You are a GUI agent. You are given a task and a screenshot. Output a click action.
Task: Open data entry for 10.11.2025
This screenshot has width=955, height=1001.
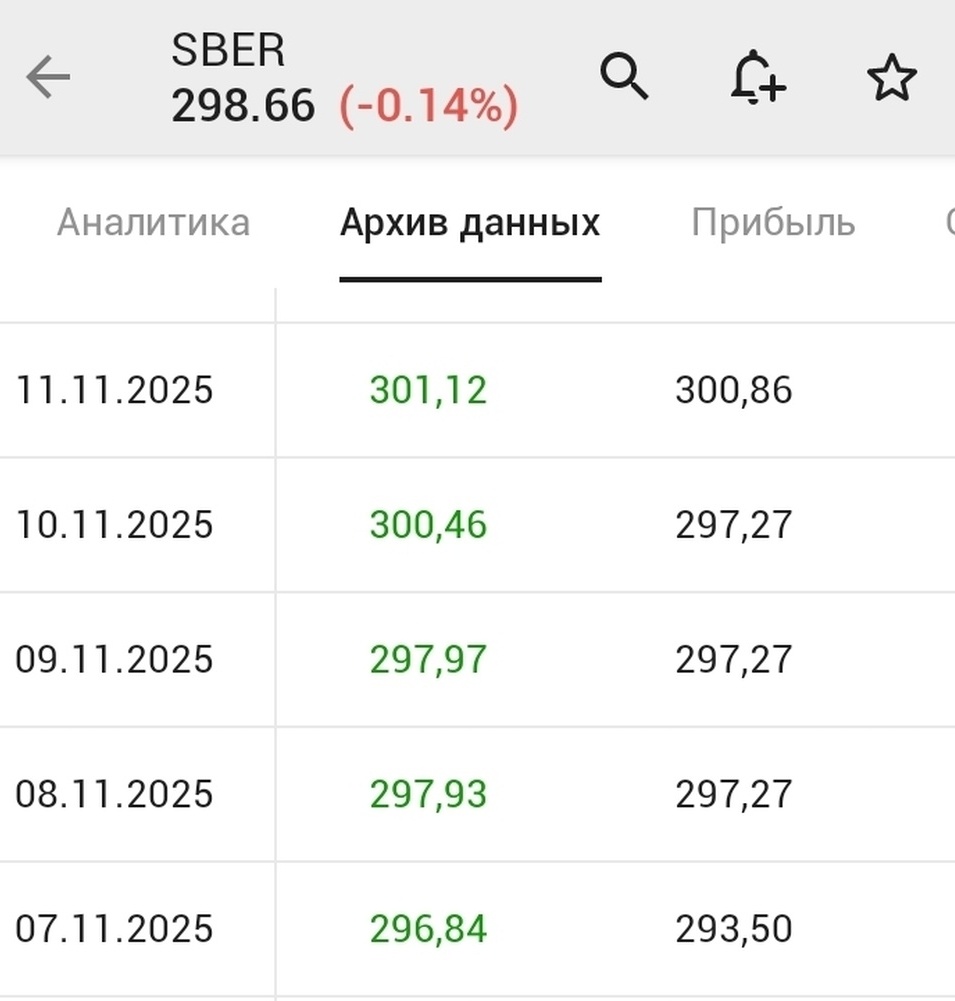[x=115, y=524]
